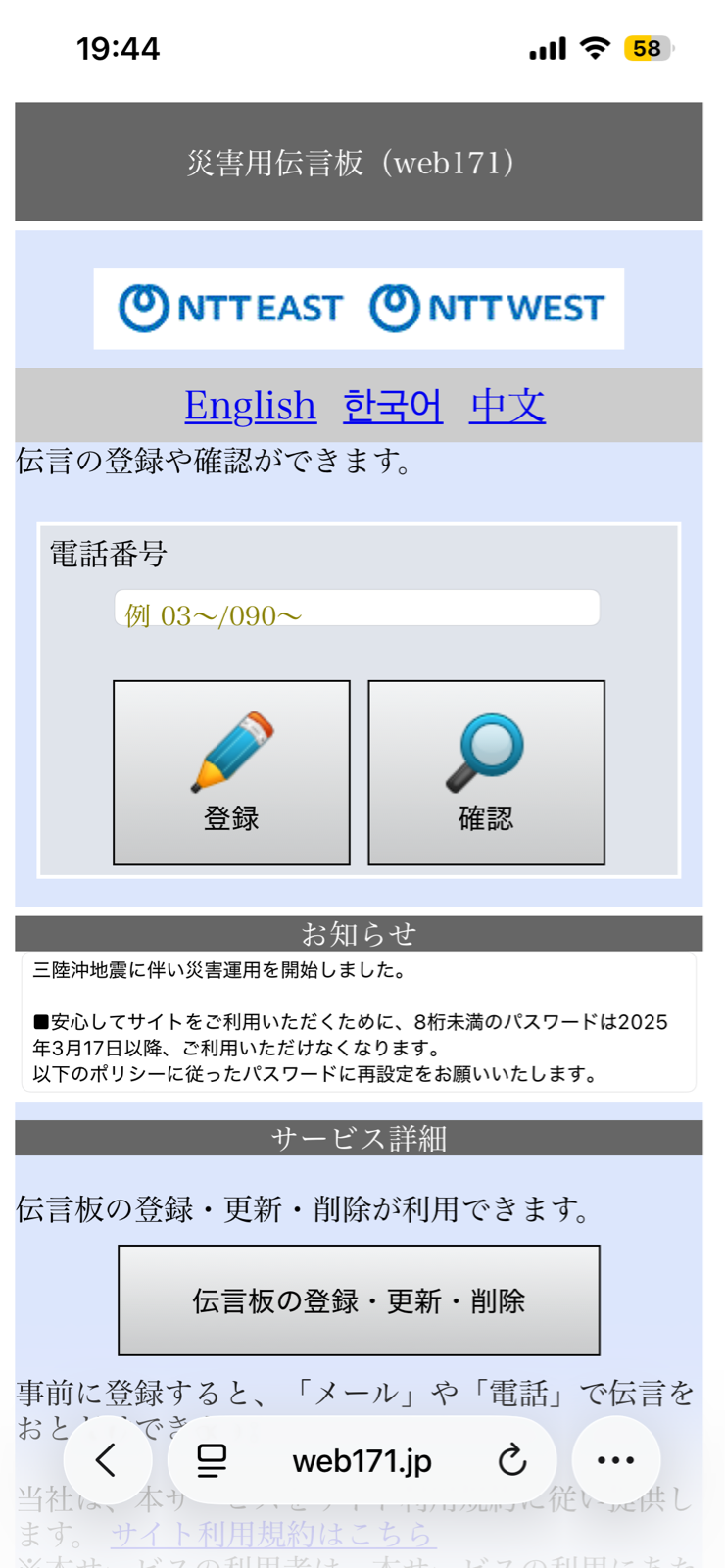Reload the web171.jp page
The width and height of the screenshot is (725, 1568).
(511, 1460)
